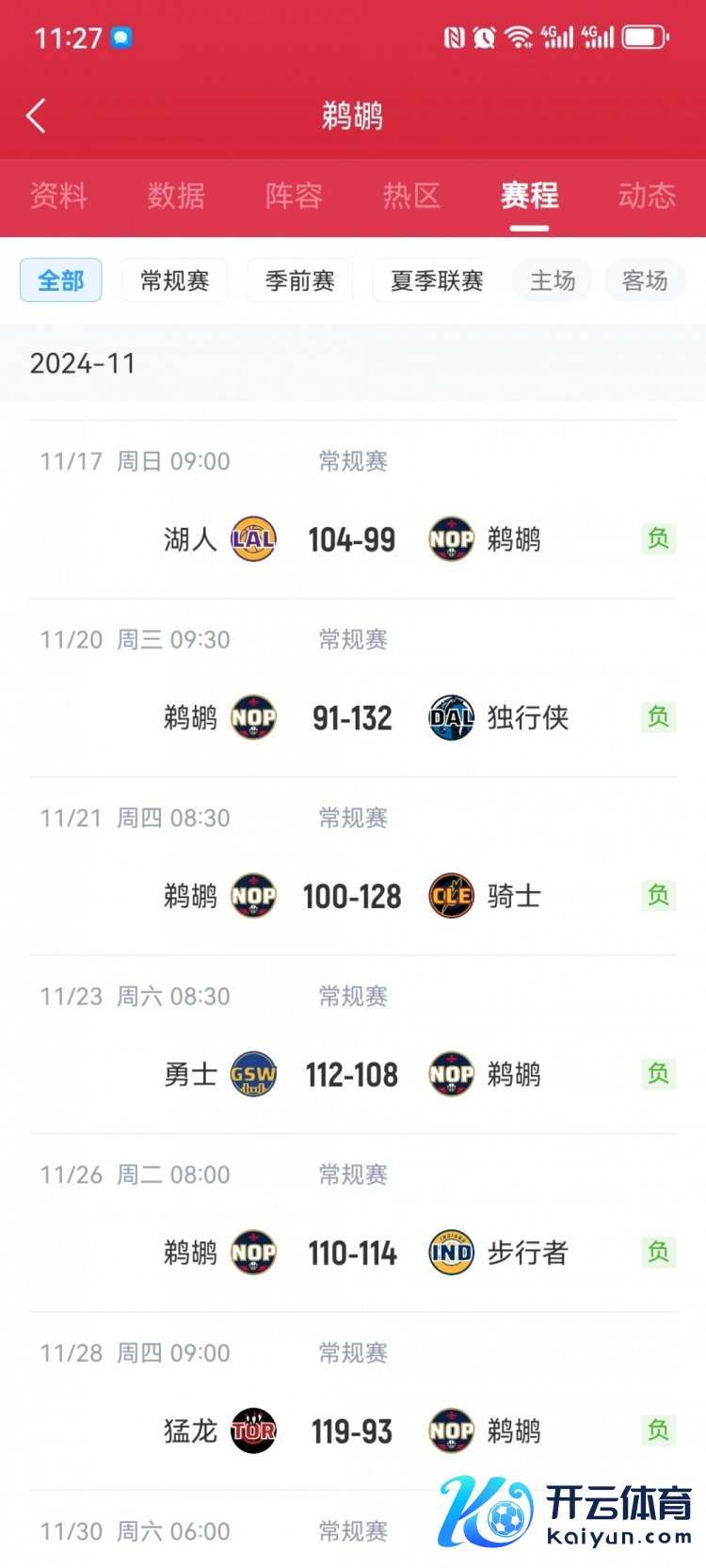Screen dimensions: 706x1568
Task: Go back using the top-left arrow
Action: pos(36,117)
